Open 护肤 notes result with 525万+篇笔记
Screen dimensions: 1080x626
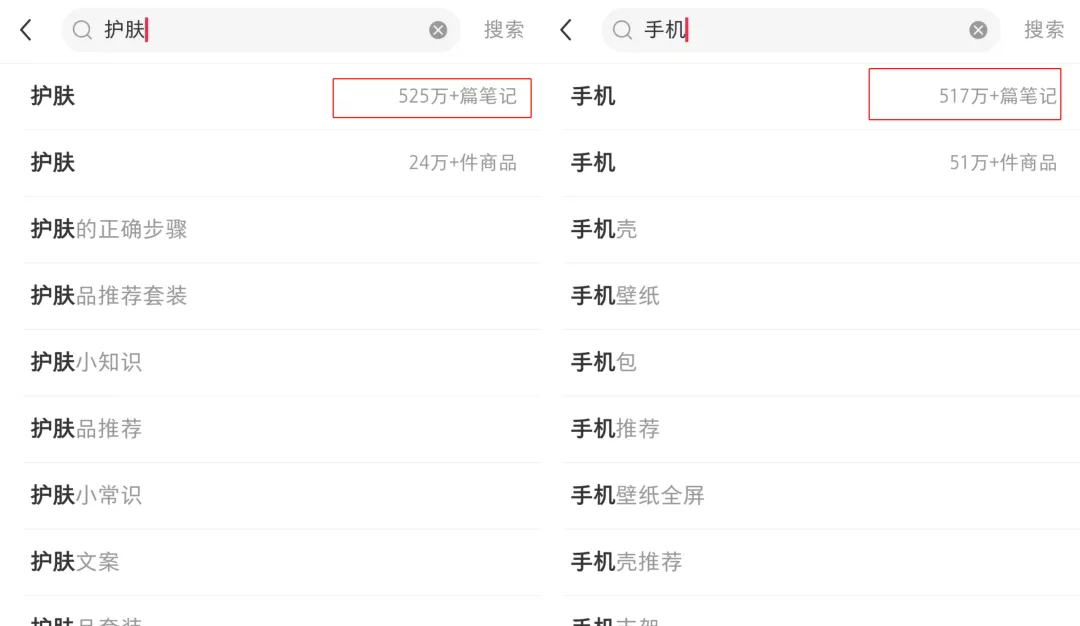[280, 97]
